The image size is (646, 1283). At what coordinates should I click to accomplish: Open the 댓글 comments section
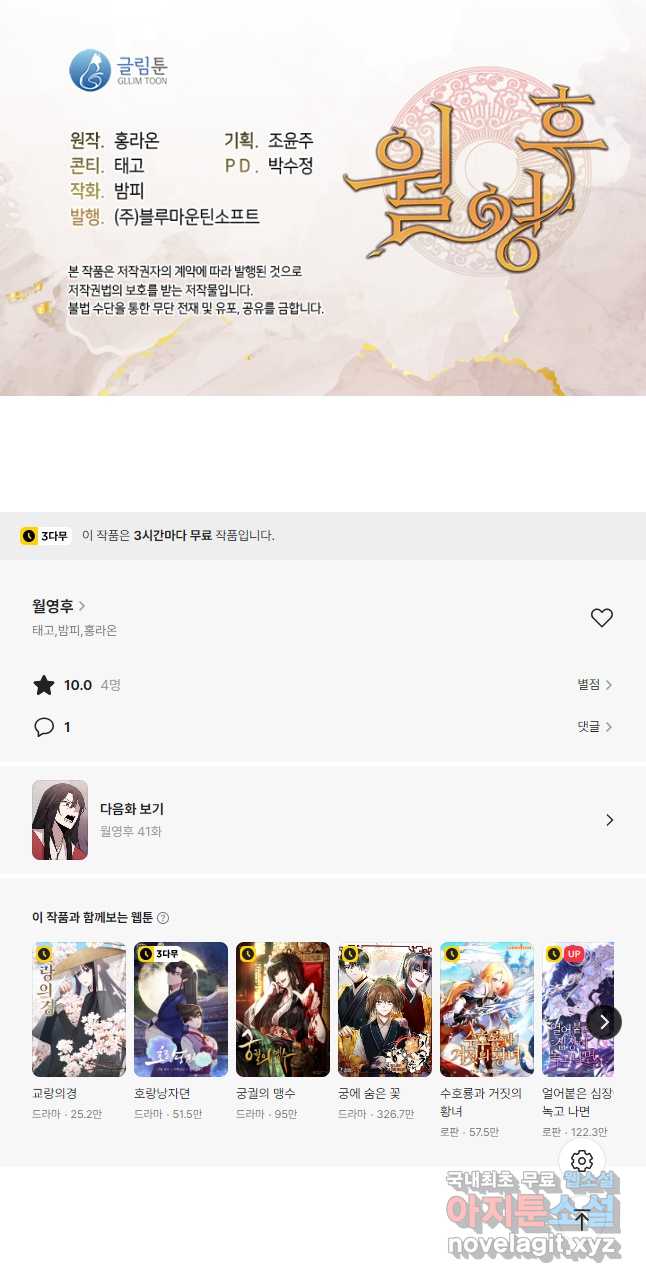point(594,727)
